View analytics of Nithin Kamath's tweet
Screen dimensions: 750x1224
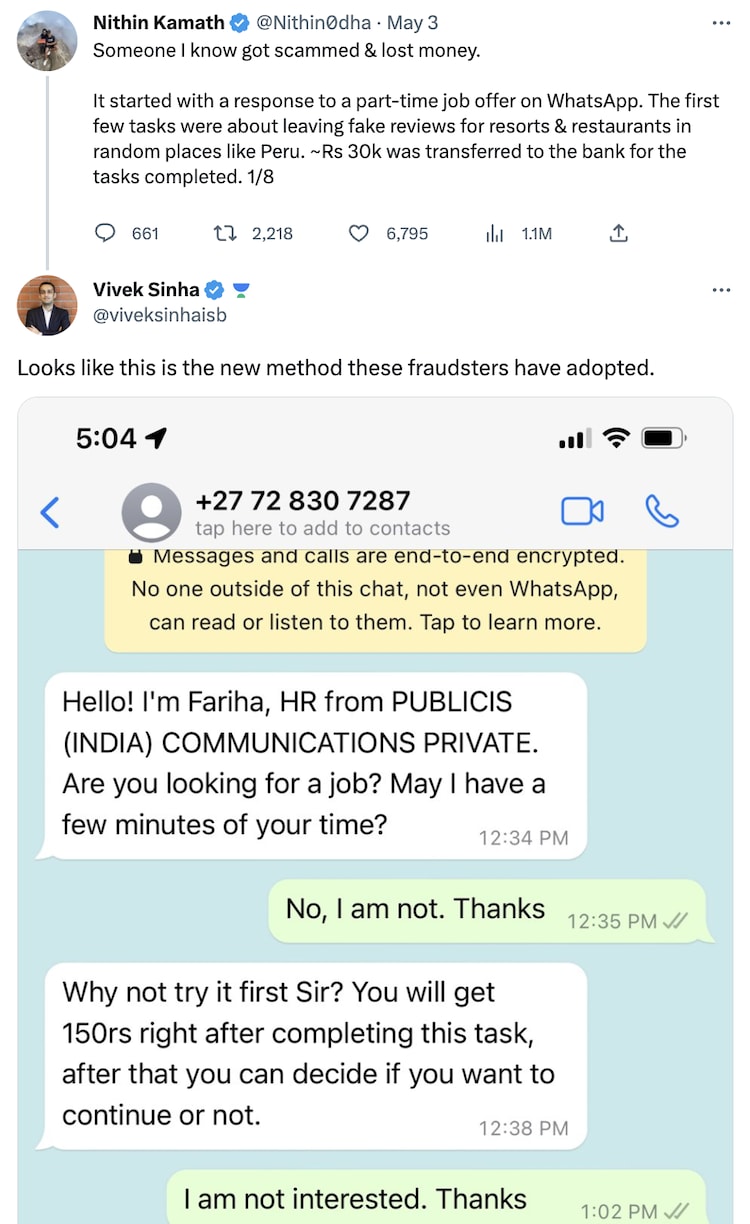(494, 233)
